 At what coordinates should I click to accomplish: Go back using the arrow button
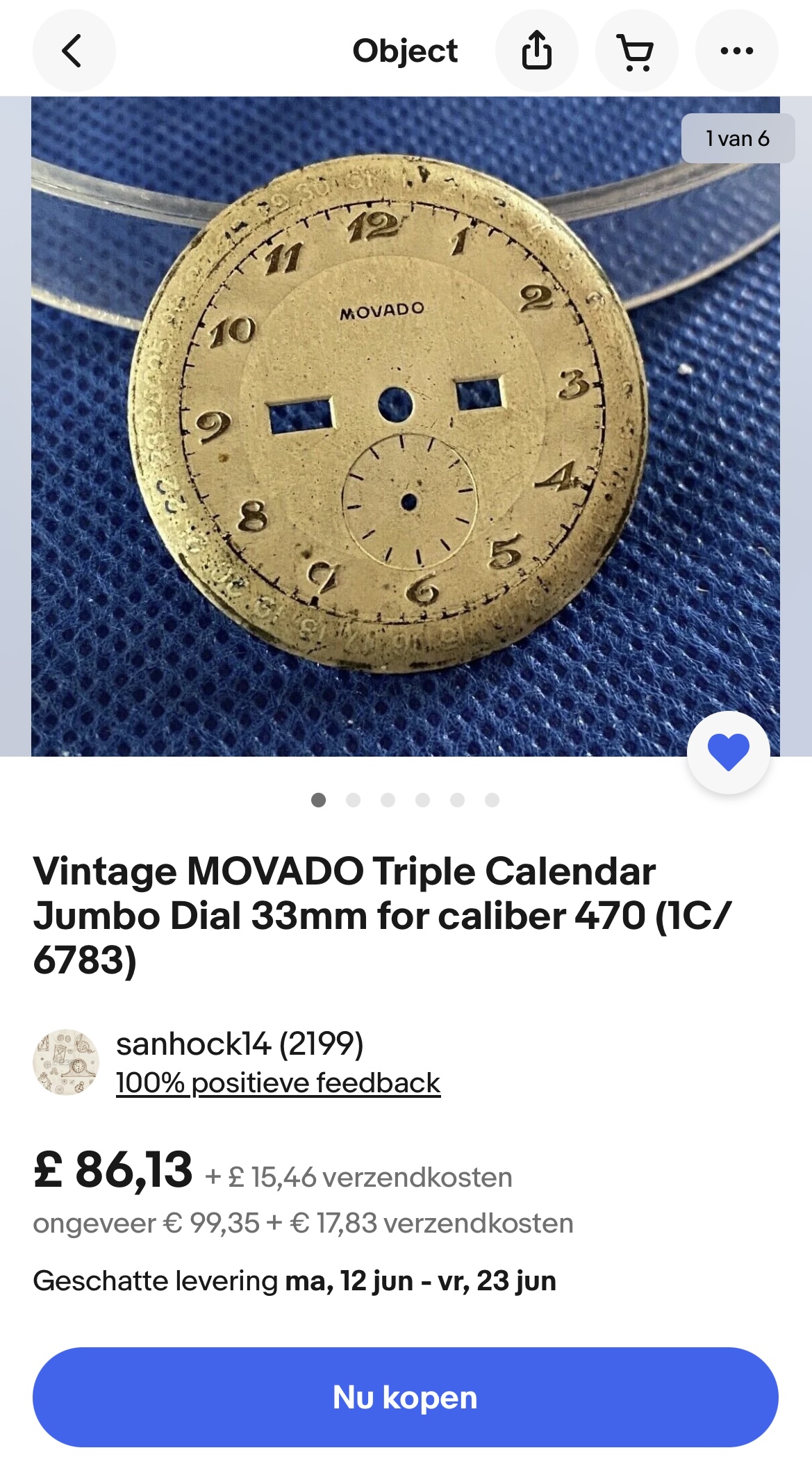(x=74, y=51)
